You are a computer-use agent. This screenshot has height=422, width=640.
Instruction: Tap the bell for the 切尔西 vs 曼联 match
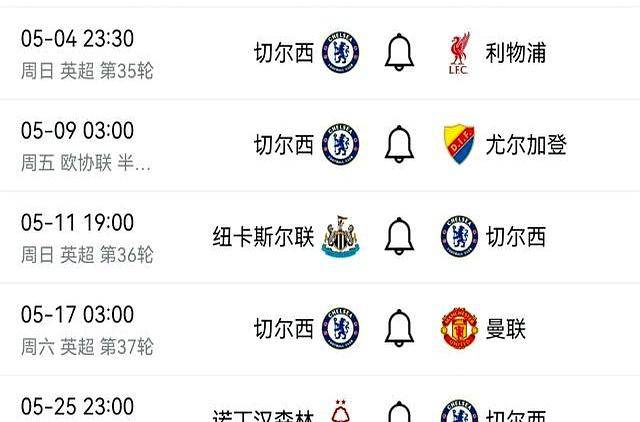[399, 328]
